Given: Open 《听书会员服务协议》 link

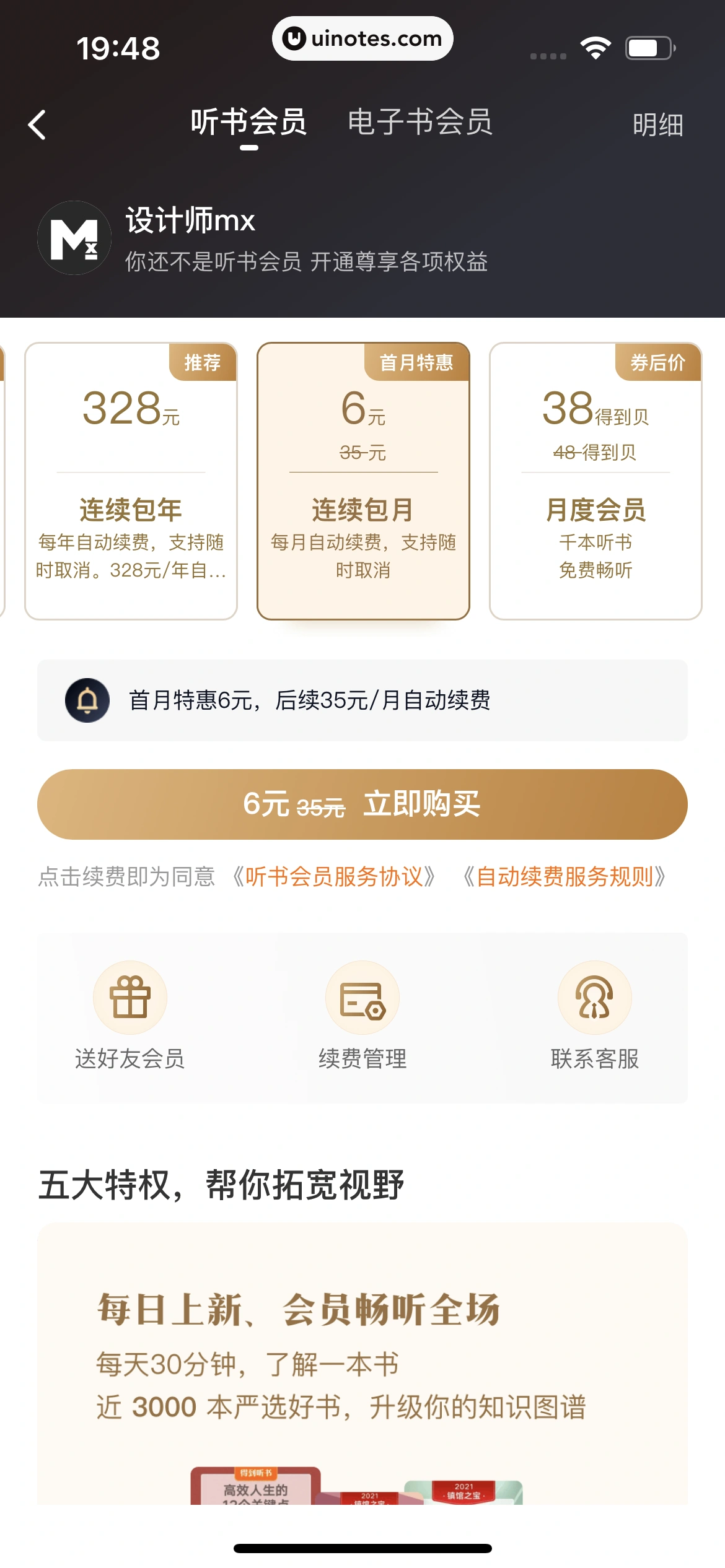Looking at the screenshot, I should click(x=335, y=876).
